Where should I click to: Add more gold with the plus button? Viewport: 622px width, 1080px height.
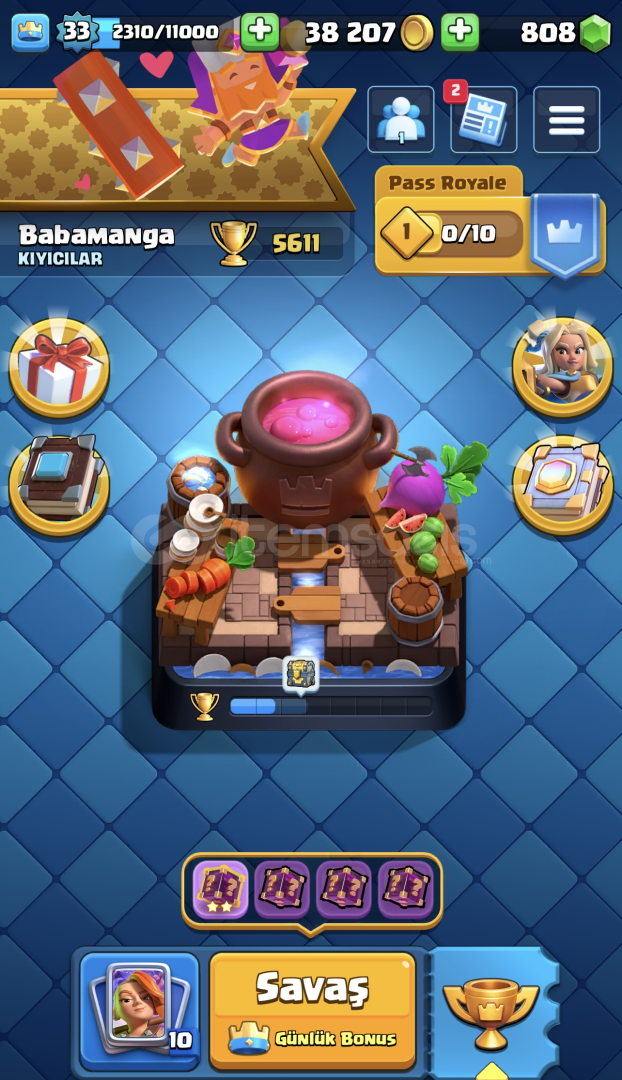tap(260, 31)
